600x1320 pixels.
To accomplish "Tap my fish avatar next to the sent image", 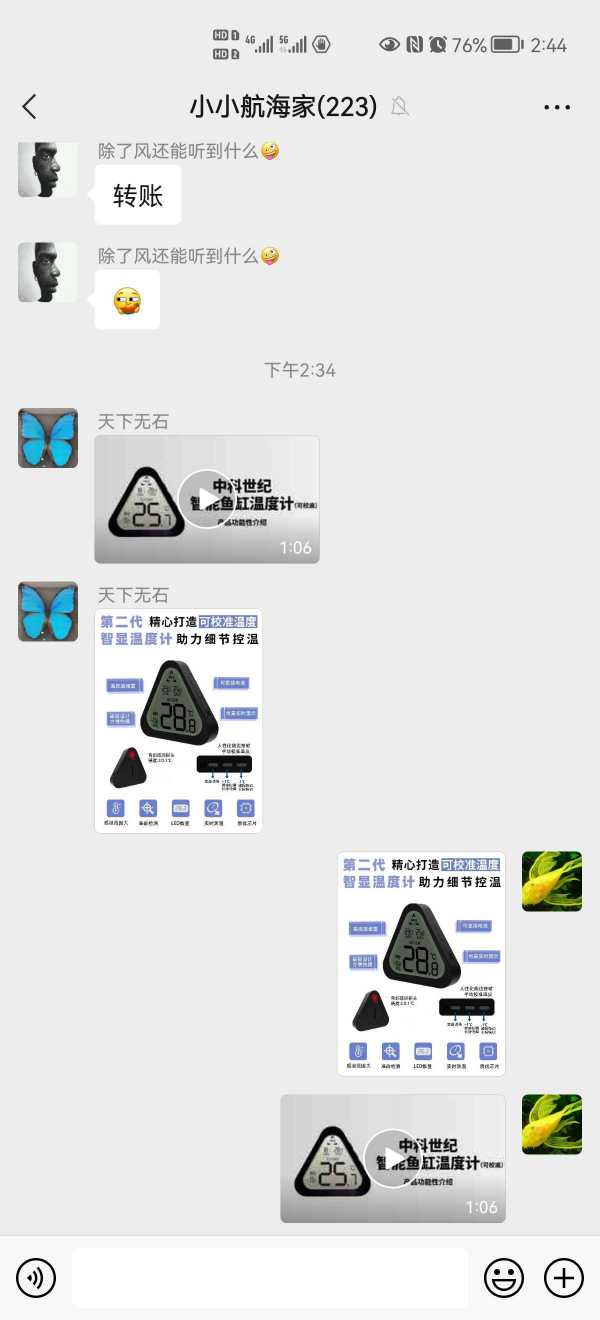I will pyautogui.click(x=552, y=881).
